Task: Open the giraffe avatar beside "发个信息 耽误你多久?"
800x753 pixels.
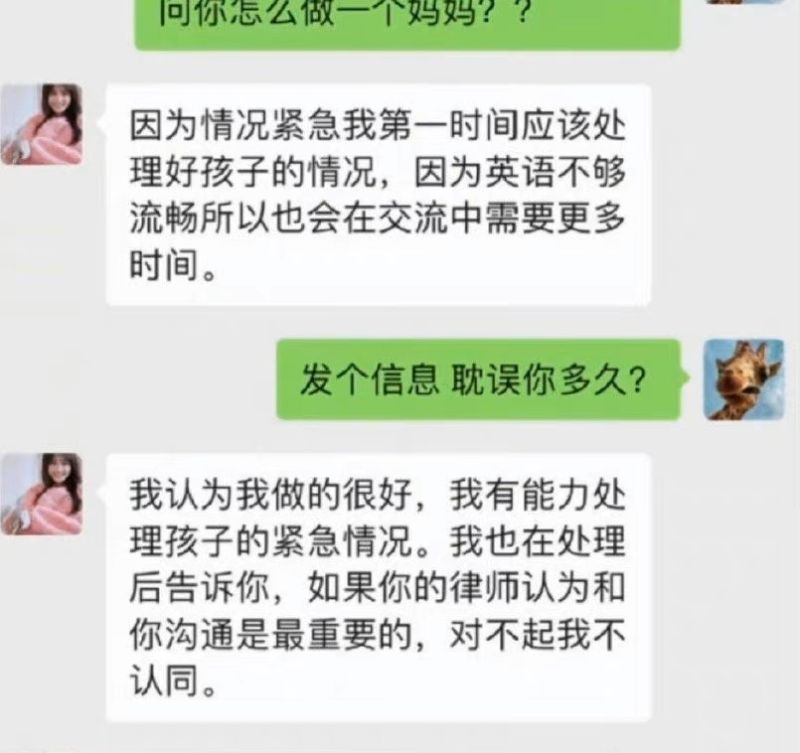Action: click(x=744, y=379)
